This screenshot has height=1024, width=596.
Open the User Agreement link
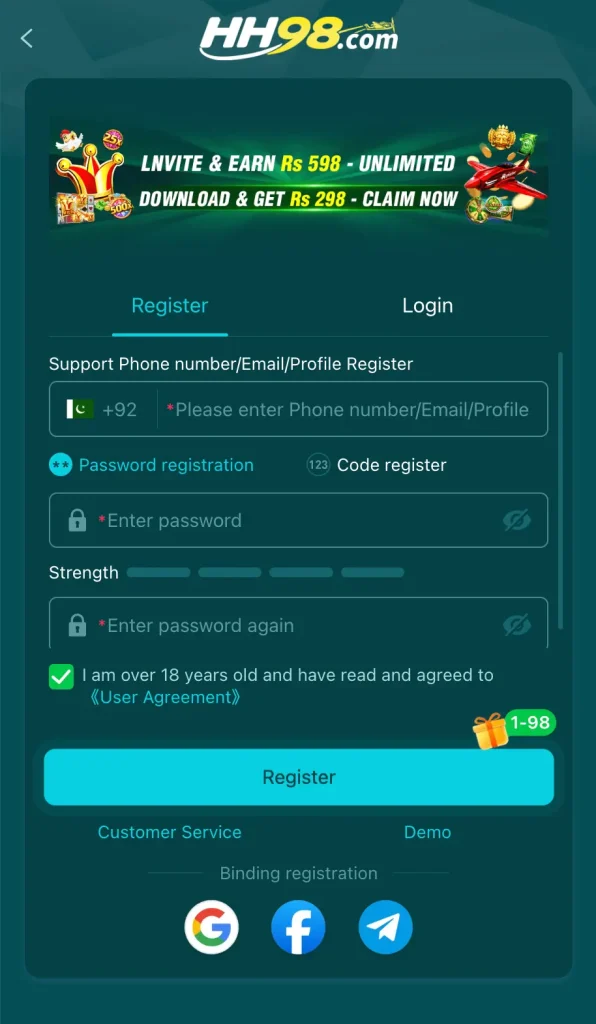[166, 697]
